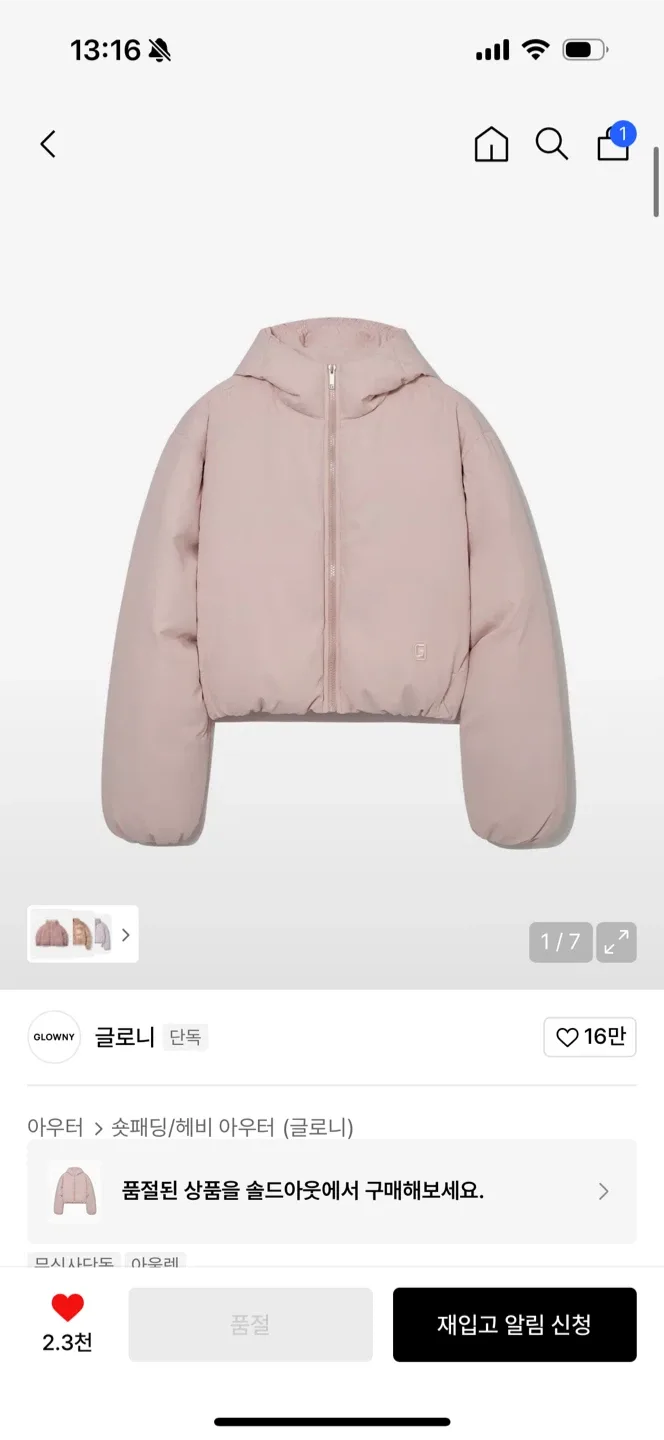
Task: Expand the product image to fullscreen
Action: (x=616, y=942)
